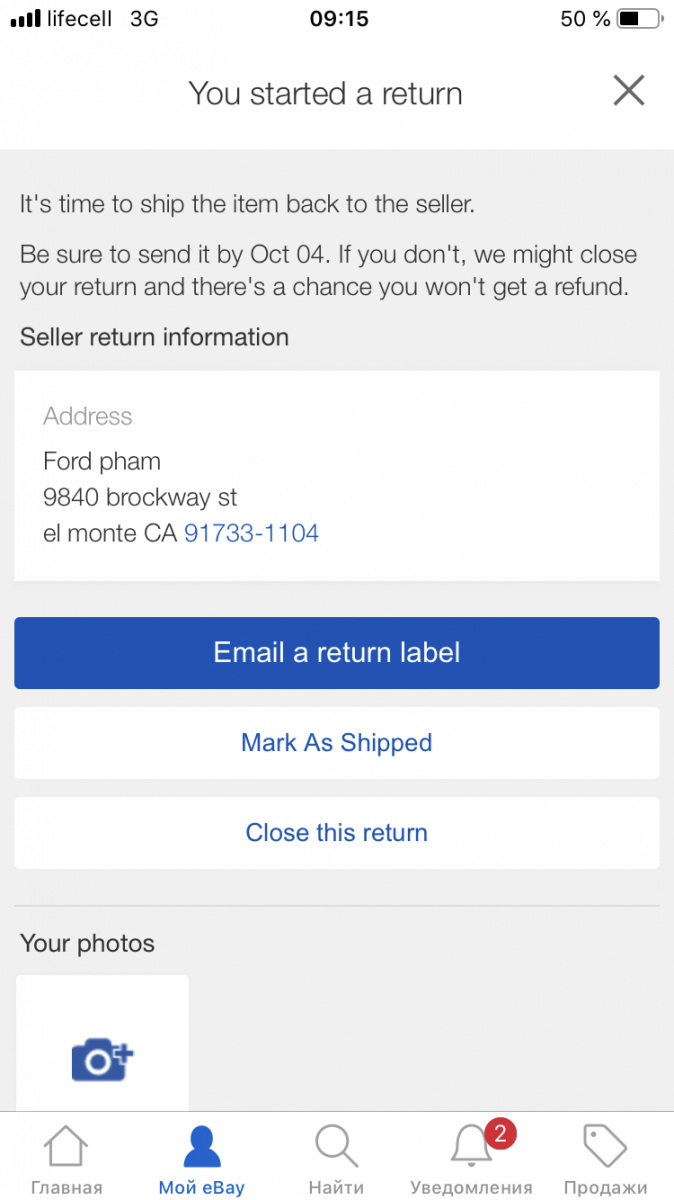The image size is (674, 1200).
Task: Mark the return as shipped
Action: pyautogui.click(x=336, y=743)
